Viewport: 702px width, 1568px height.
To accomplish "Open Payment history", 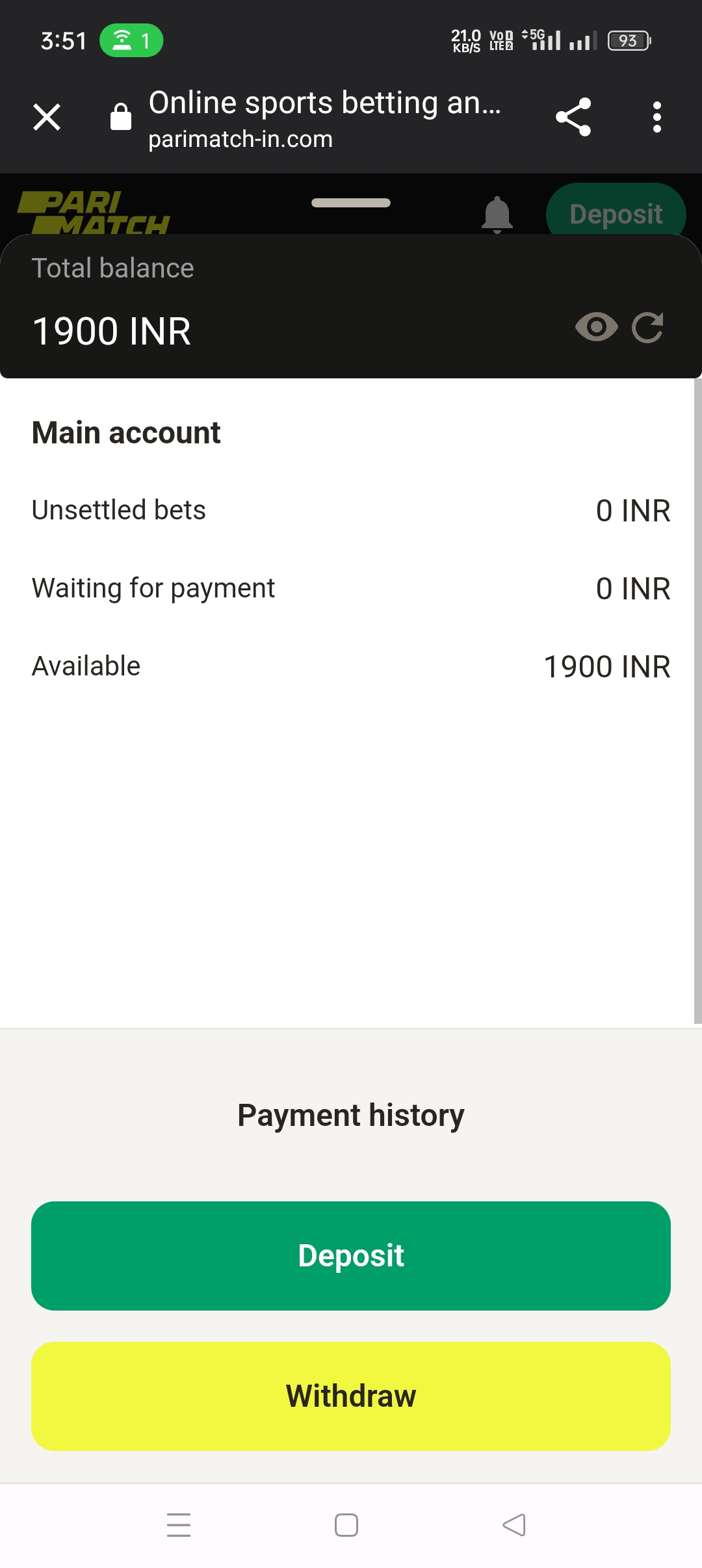I will pyautogui.click(x=351, y=1115).
